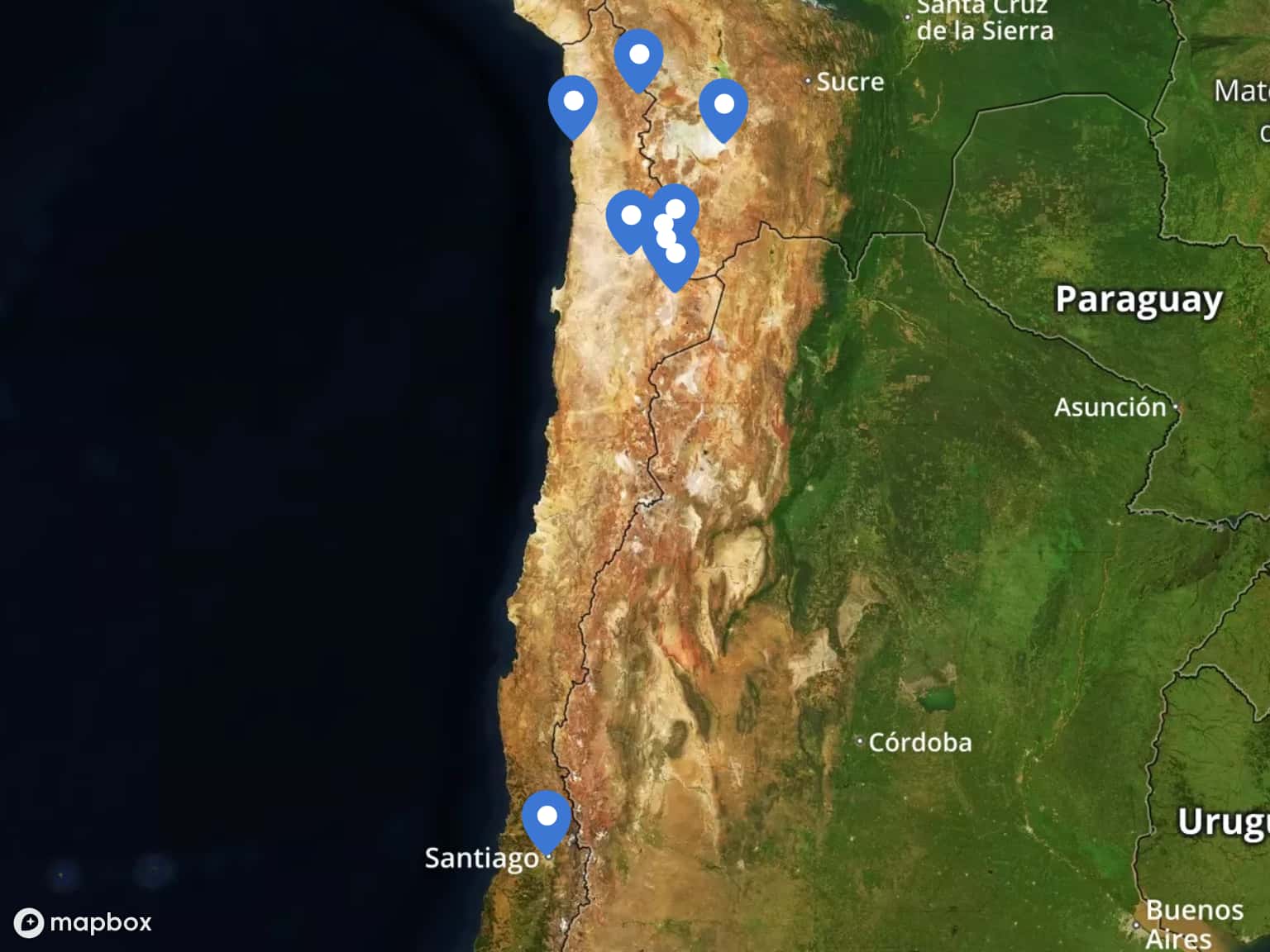Choose the top pin in the clustered group
1270x952 pixels.
coord(677,207)
